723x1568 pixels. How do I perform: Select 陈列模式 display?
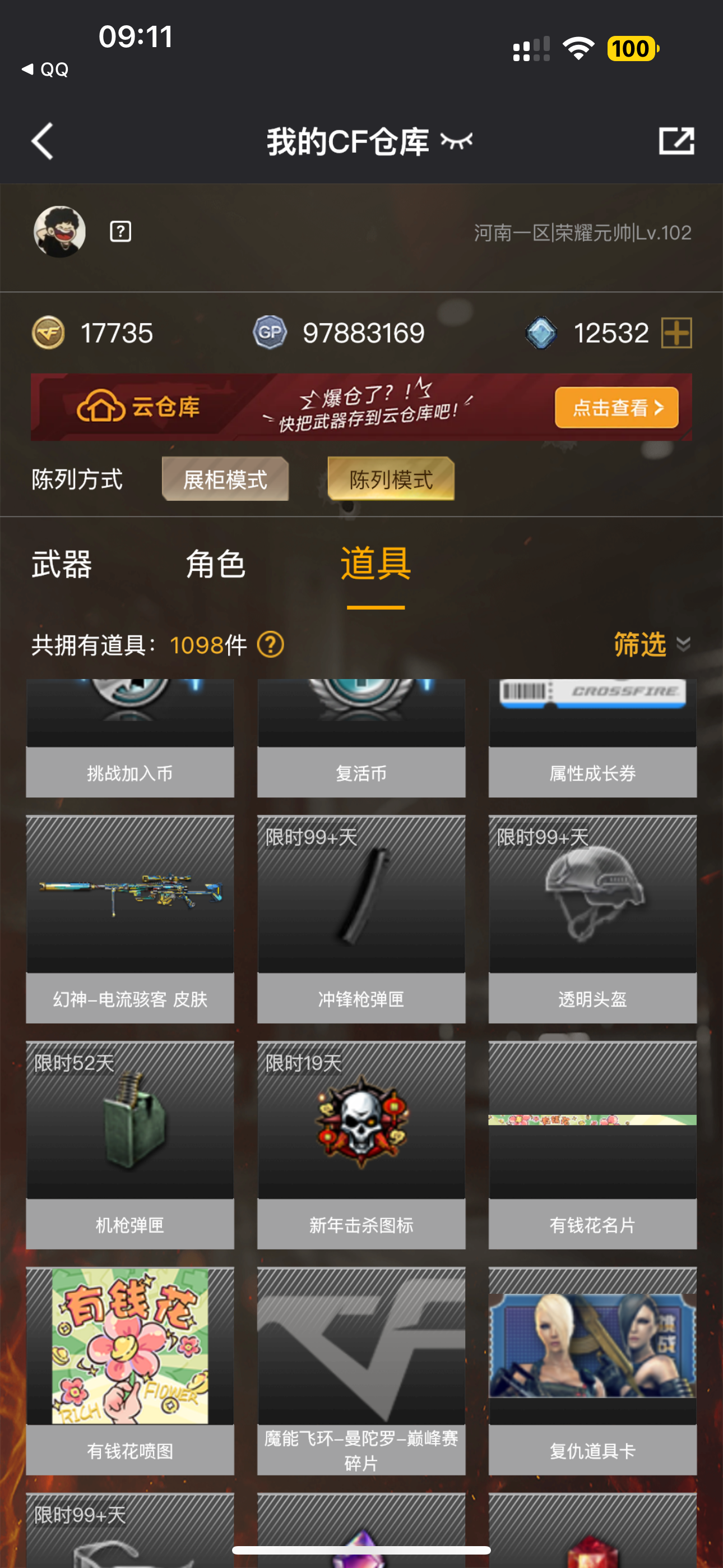click(x=391, y=479)
